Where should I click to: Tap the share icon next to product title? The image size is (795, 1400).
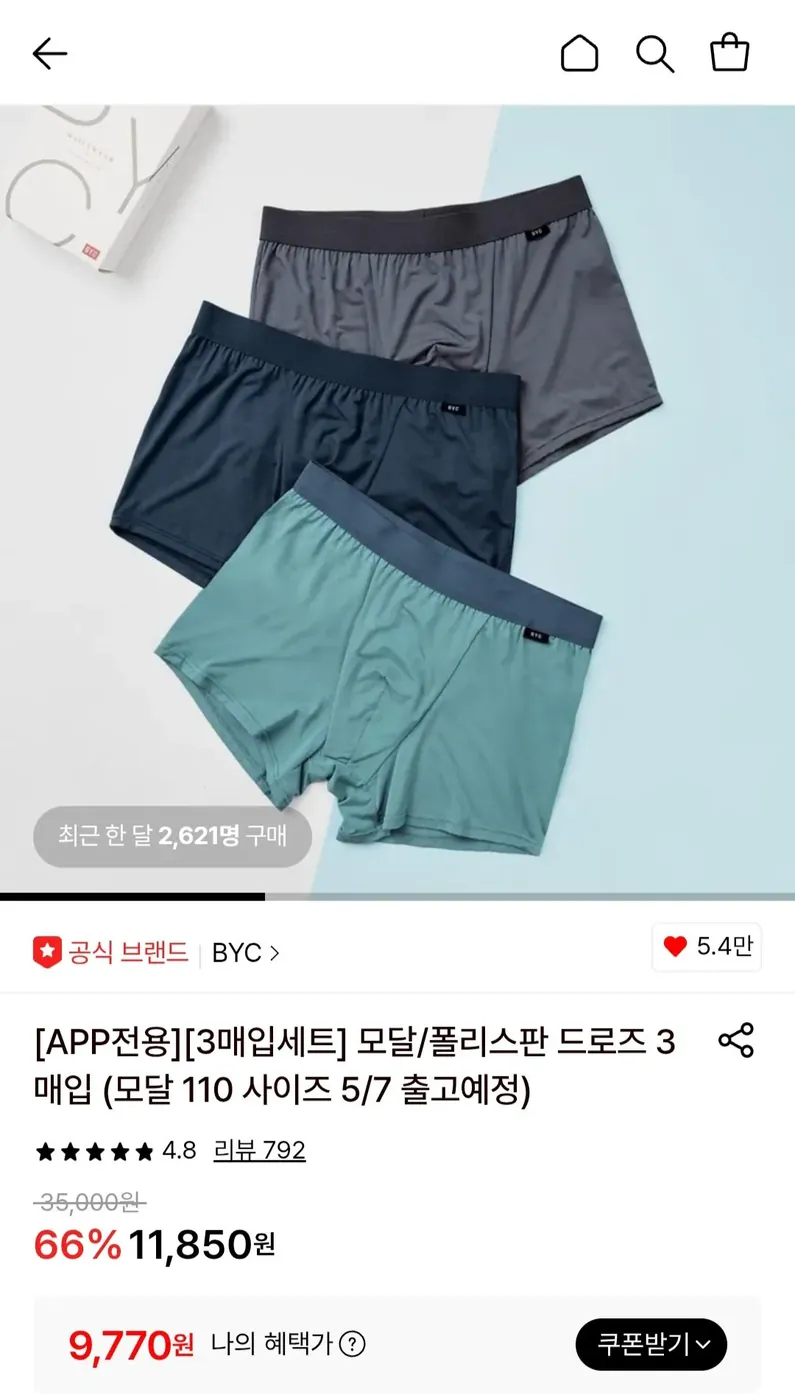pos(736,1040)
